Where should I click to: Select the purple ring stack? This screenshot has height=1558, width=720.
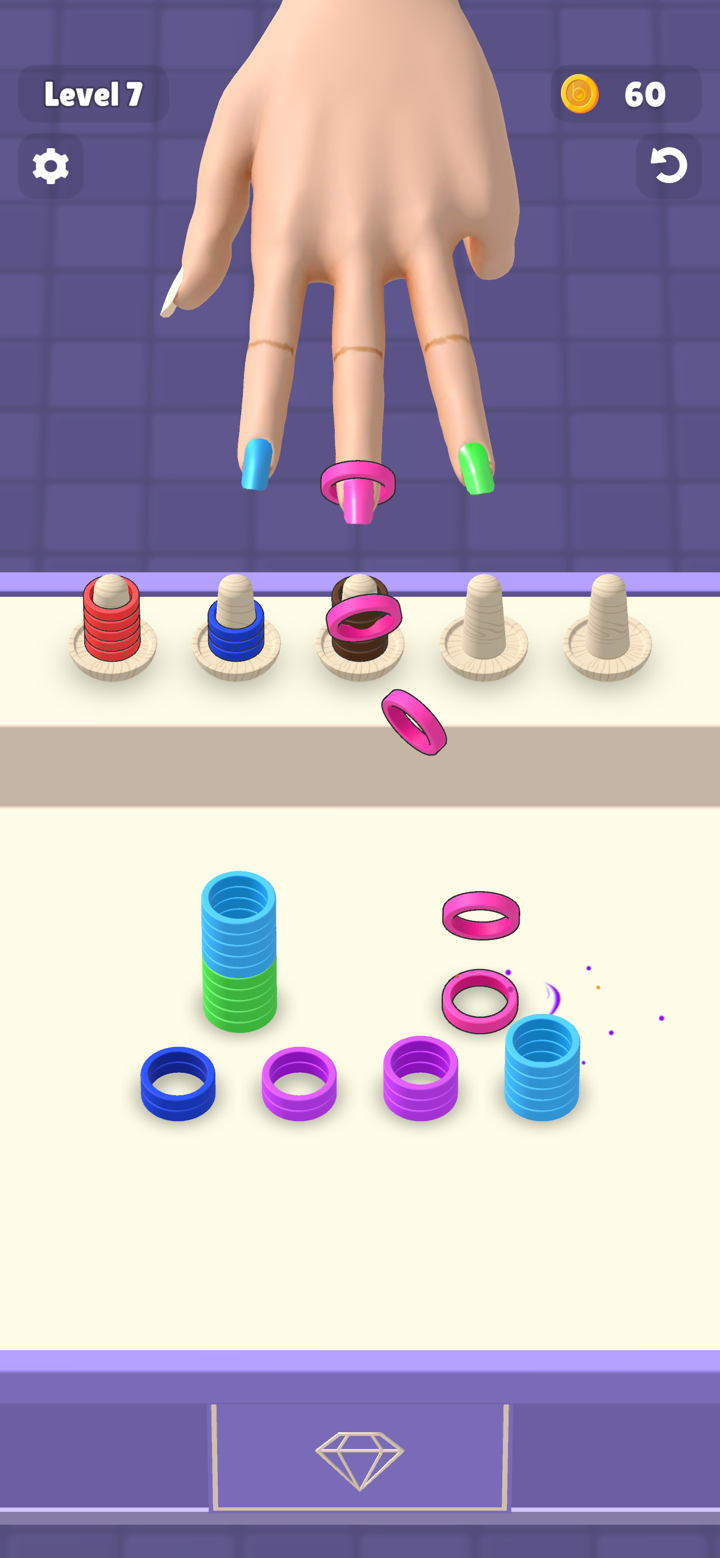click(x=420, y=1080)
